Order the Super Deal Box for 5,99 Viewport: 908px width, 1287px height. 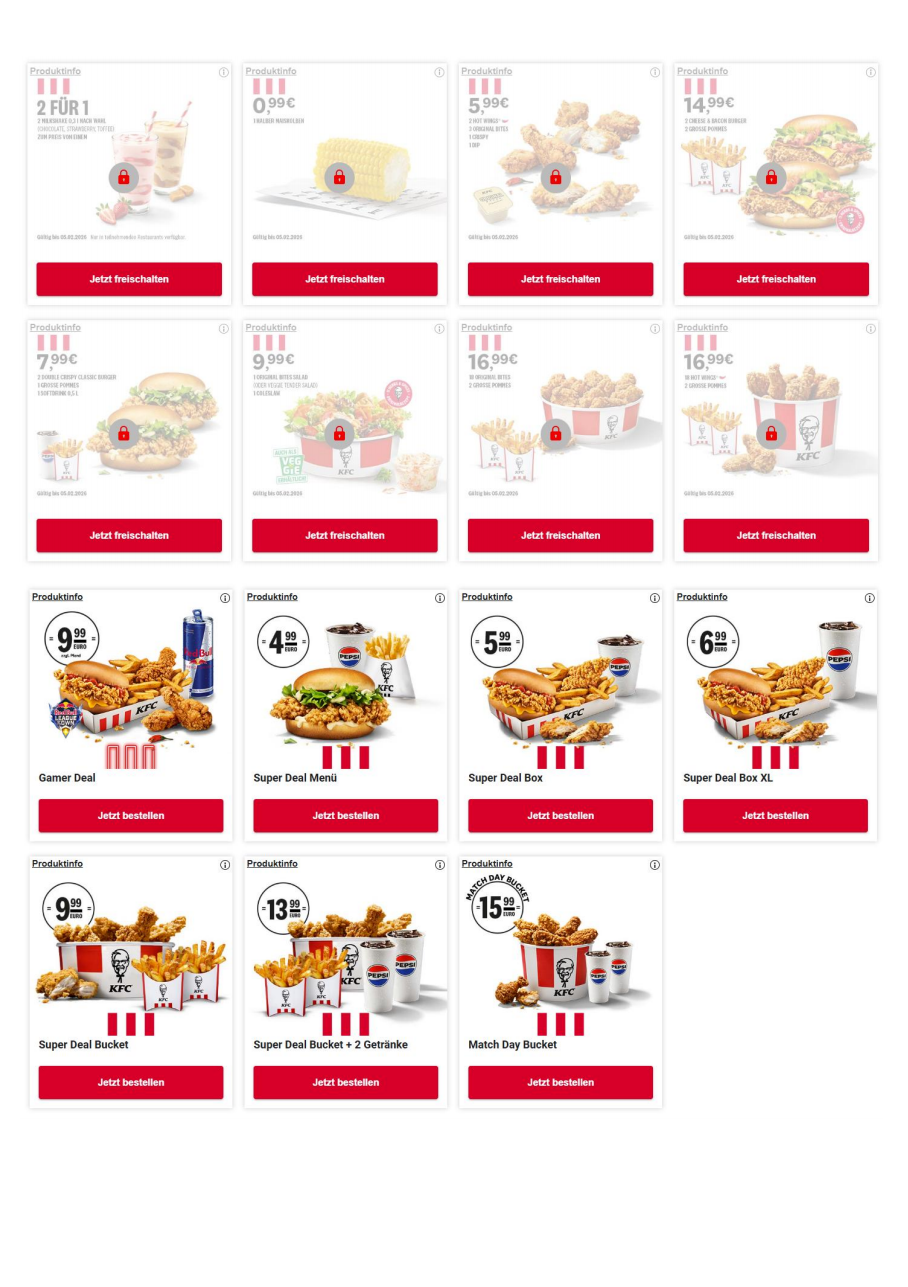(560, 815)
